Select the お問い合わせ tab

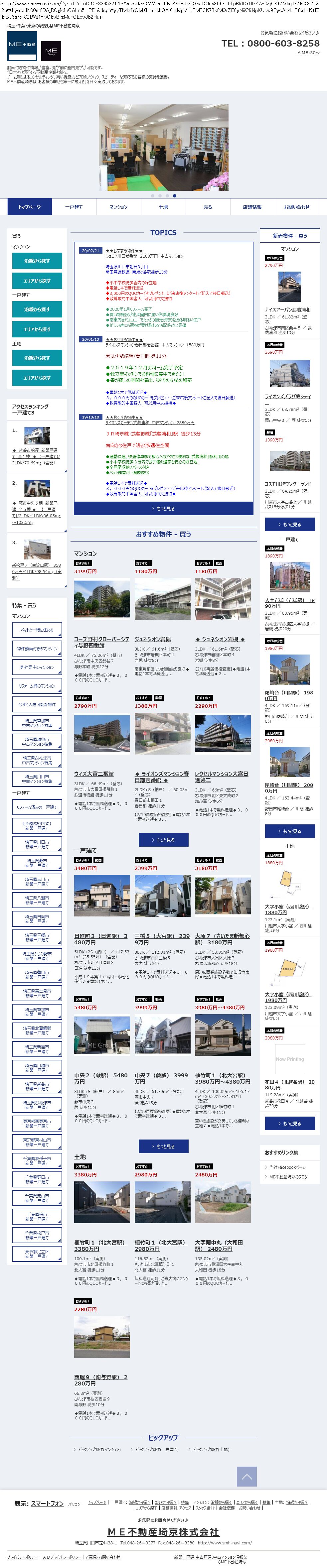(296, 207)
